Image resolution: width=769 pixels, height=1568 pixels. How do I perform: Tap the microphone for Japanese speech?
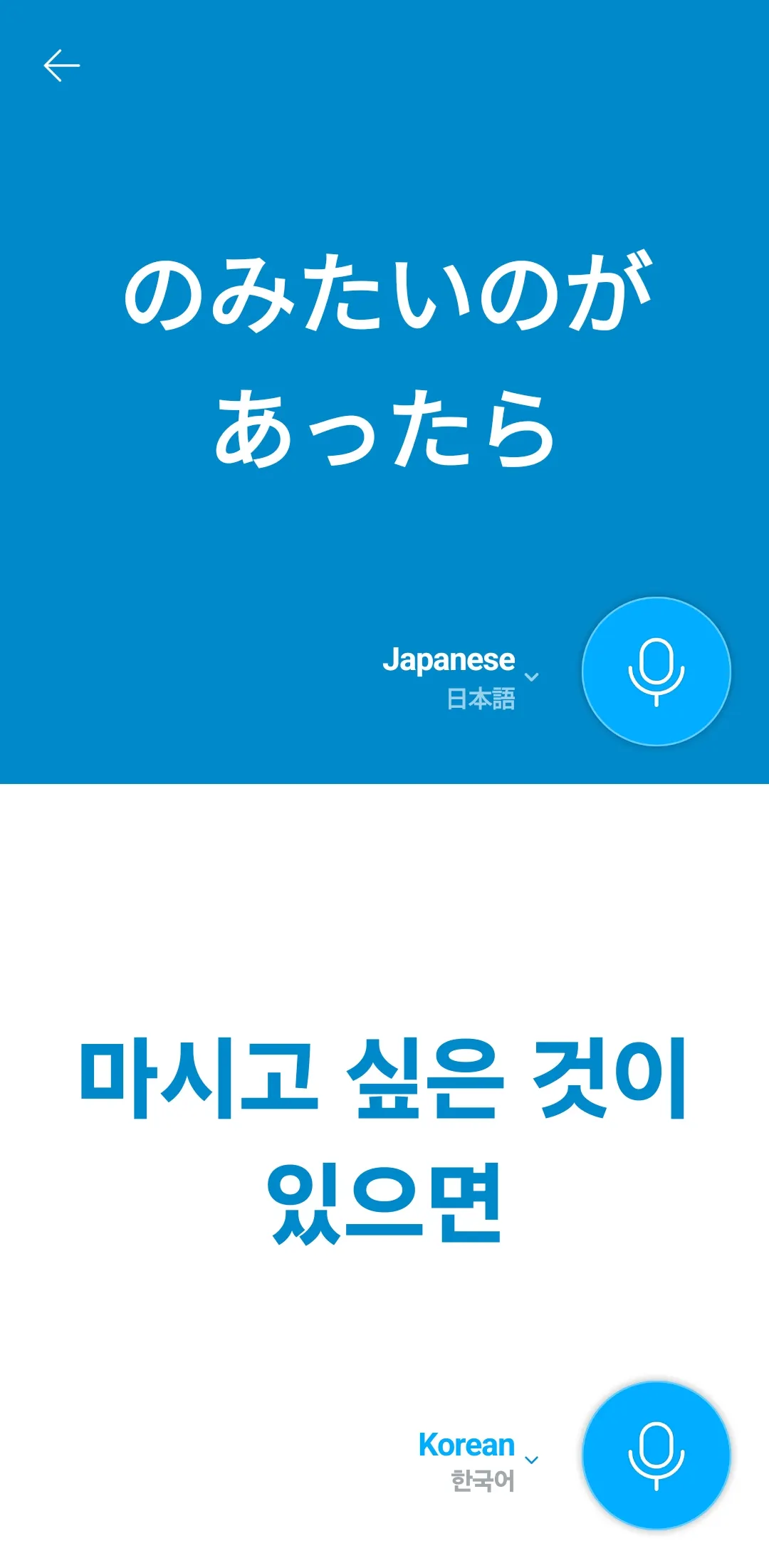tap(656, 671)
